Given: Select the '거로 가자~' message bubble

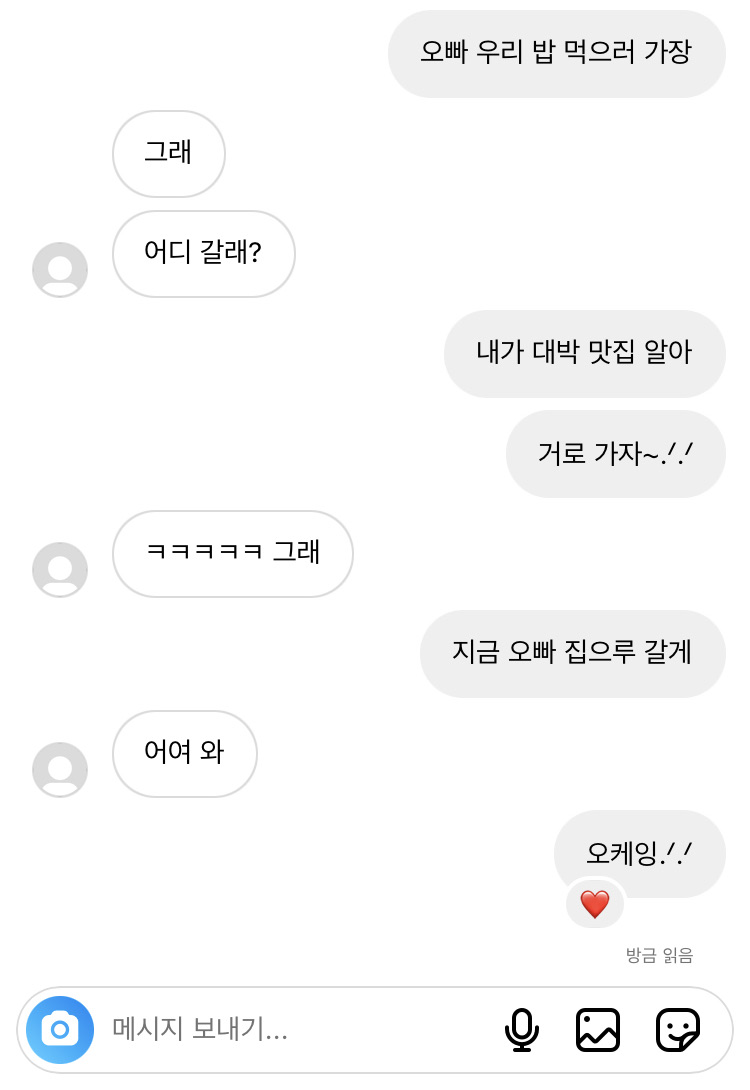Looking at the screenshot, I should pyautogui.click(x=615, y=454).
